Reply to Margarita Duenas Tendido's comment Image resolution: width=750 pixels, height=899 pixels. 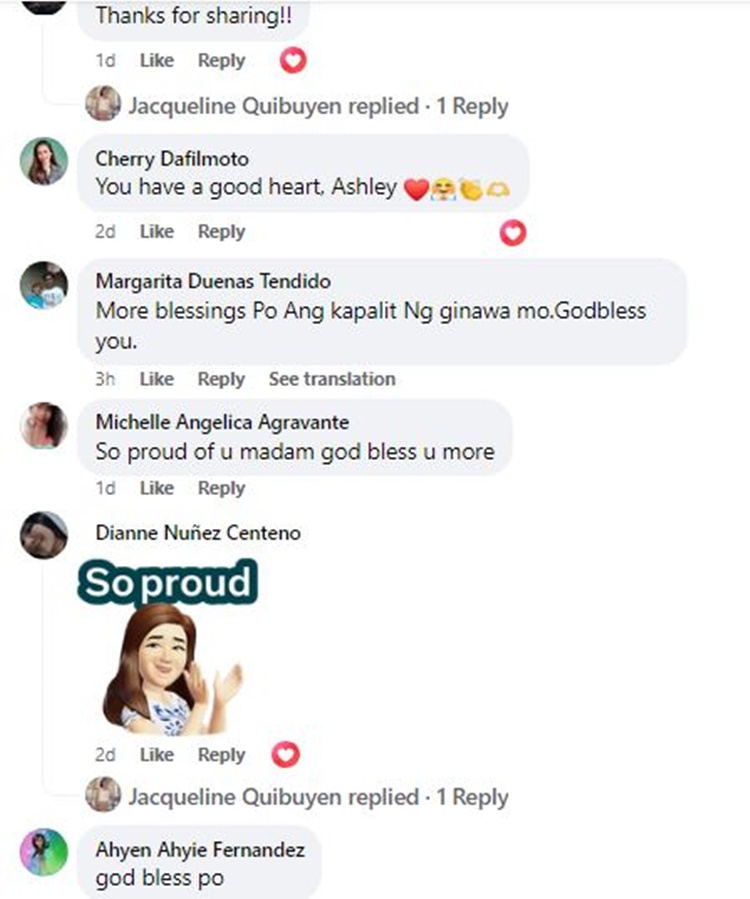click(221, 379)
